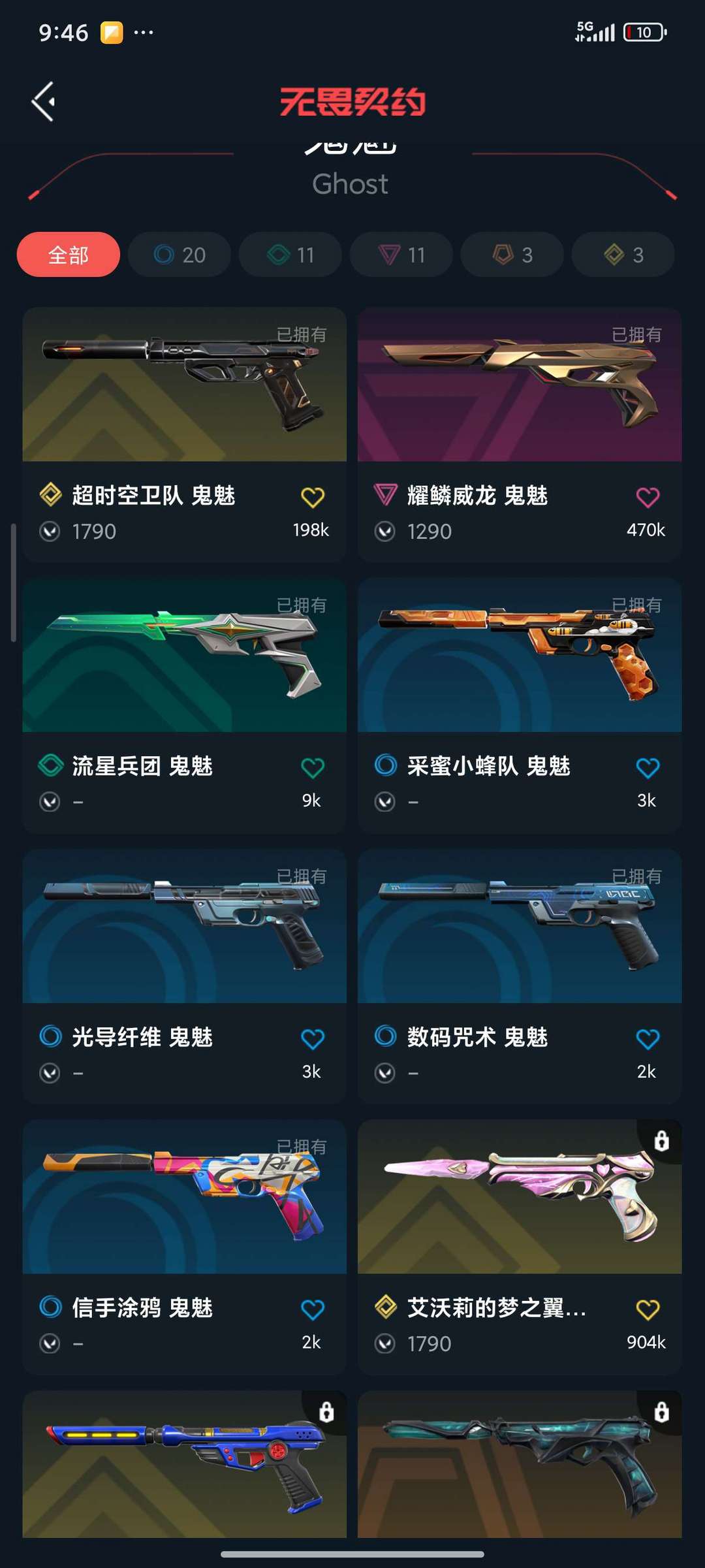Tap the back arrow at top left
705x1568 pixels.
(43, 101)
